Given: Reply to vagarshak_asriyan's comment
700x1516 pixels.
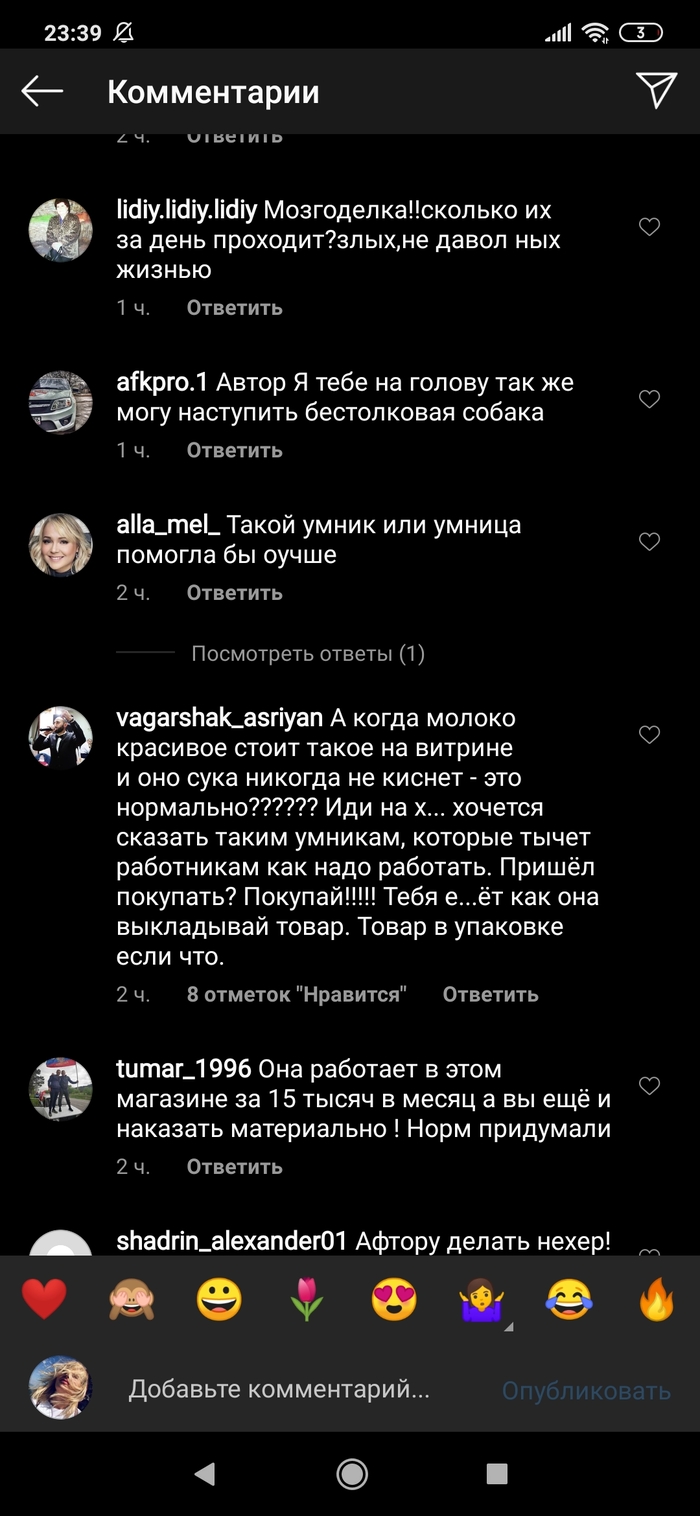Looking at the screenshot, I should 490,994.
